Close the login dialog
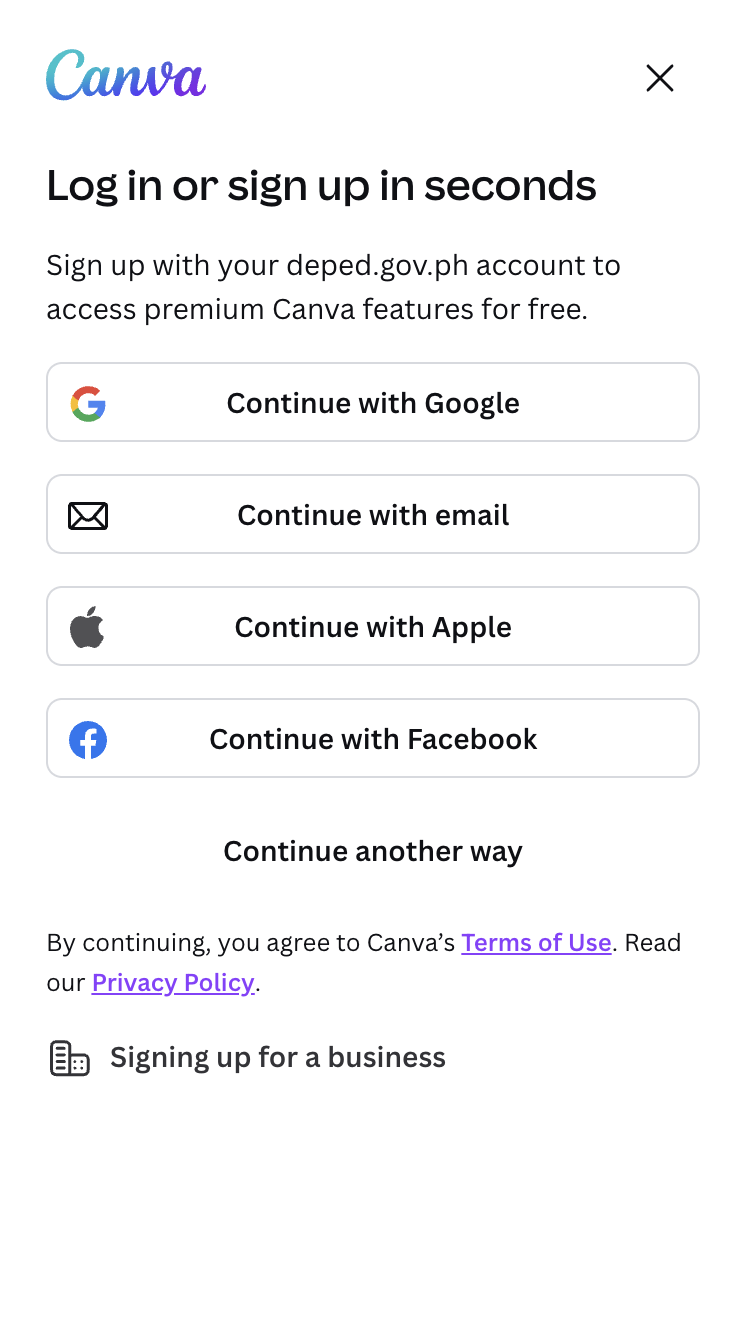This screenshot has height=1332, width=748. (x=660, y=78)
